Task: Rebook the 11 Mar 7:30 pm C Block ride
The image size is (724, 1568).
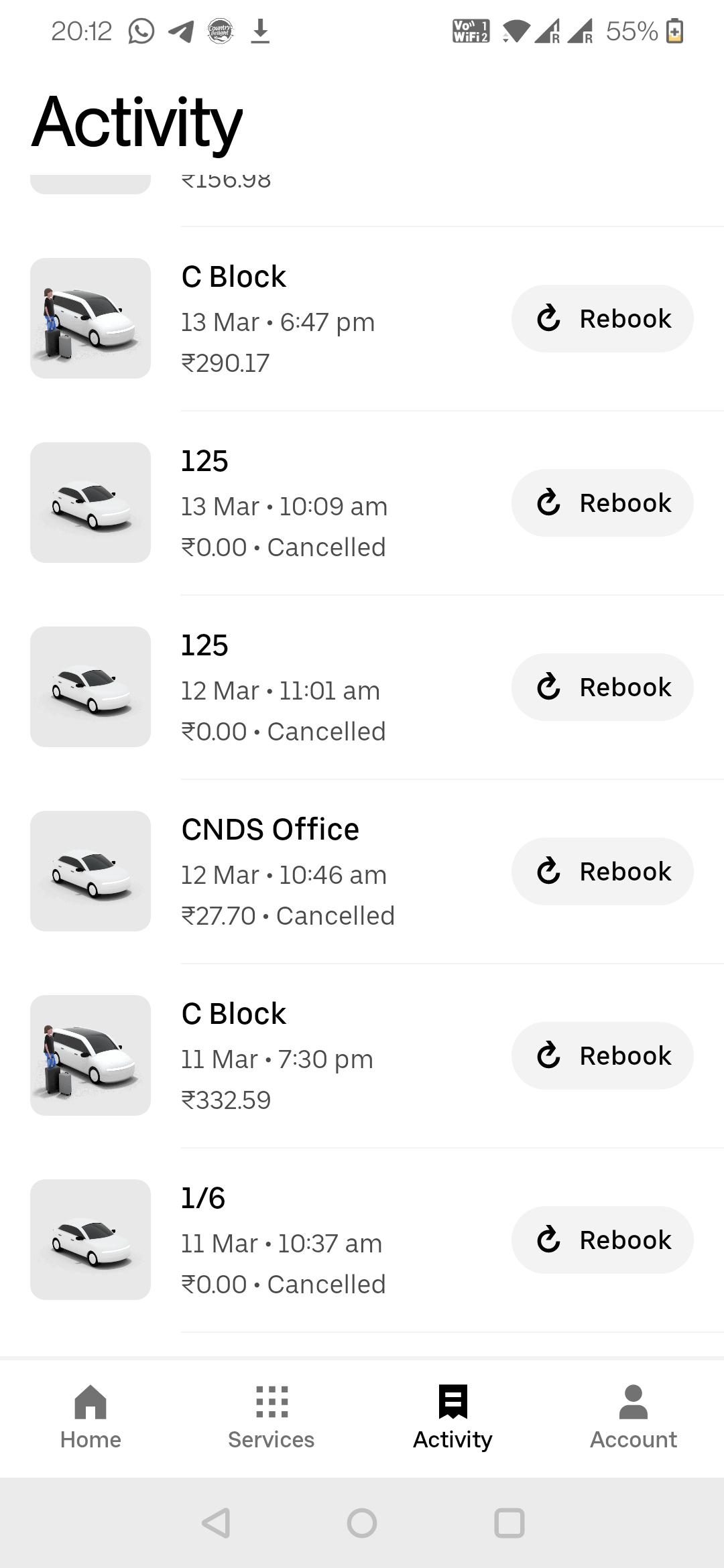Action: pyautogui.click(x=602, y=1055)
